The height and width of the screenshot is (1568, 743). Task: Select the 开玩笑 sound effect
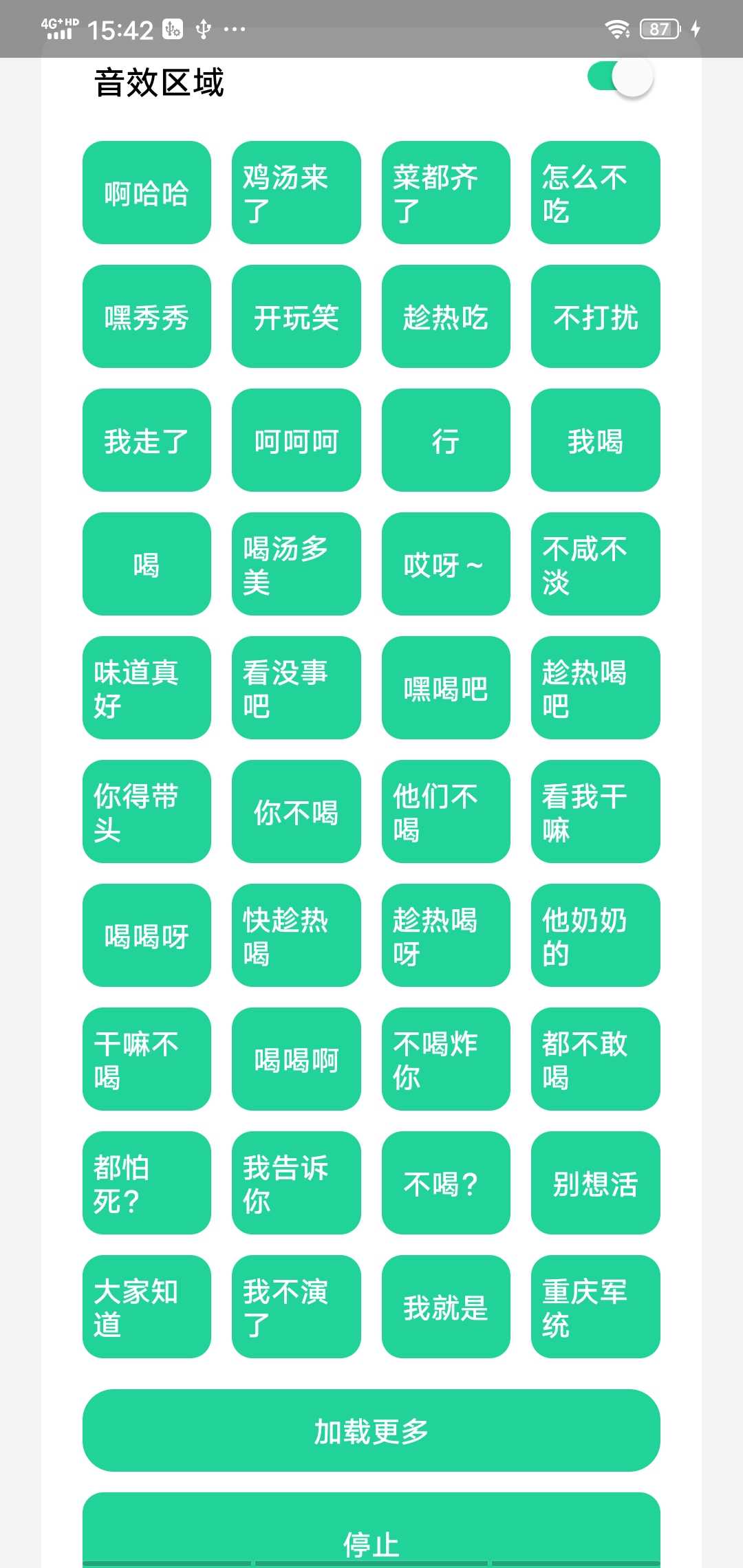(296, 316)
